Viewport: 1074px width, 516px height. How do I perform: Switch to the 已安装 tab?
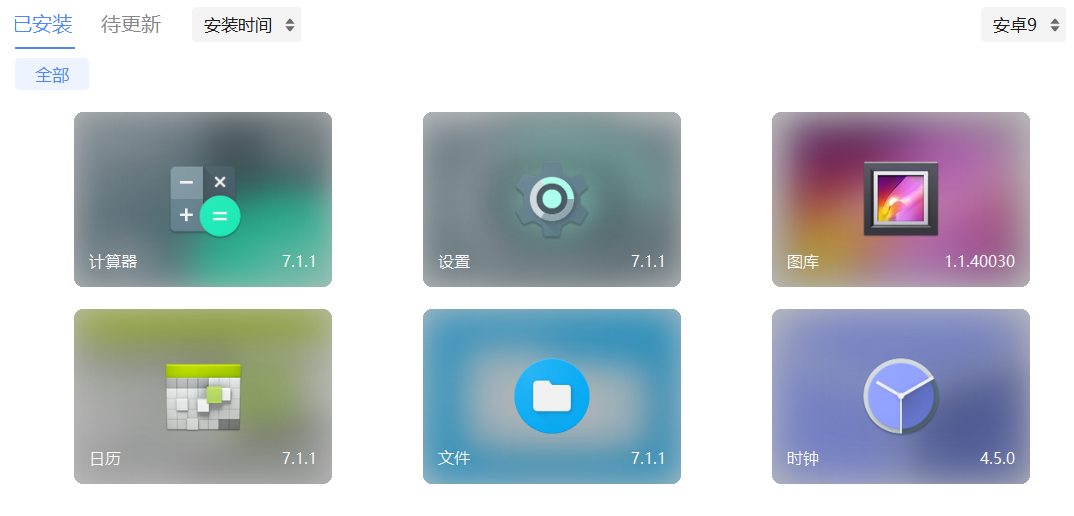[x=44, y=25]
